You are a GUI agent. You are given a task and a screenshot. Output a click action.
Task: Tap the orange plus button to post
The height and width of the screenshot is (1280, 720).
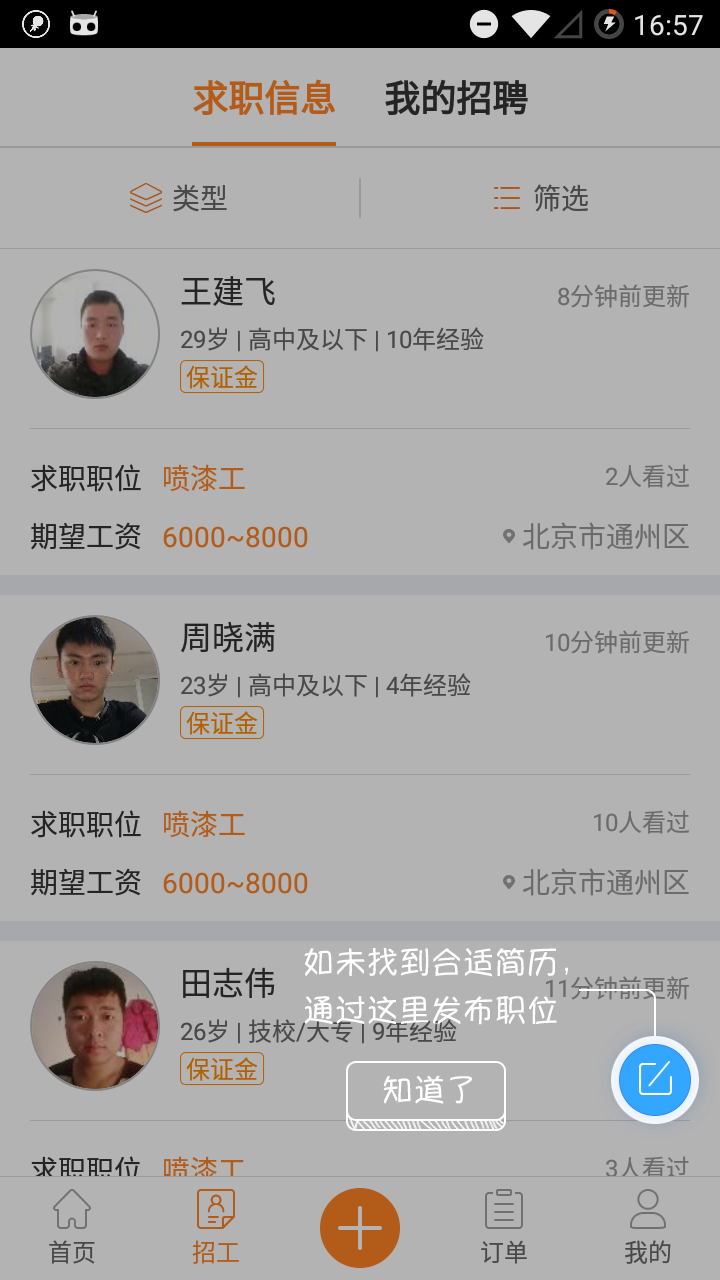point(359,1227)
